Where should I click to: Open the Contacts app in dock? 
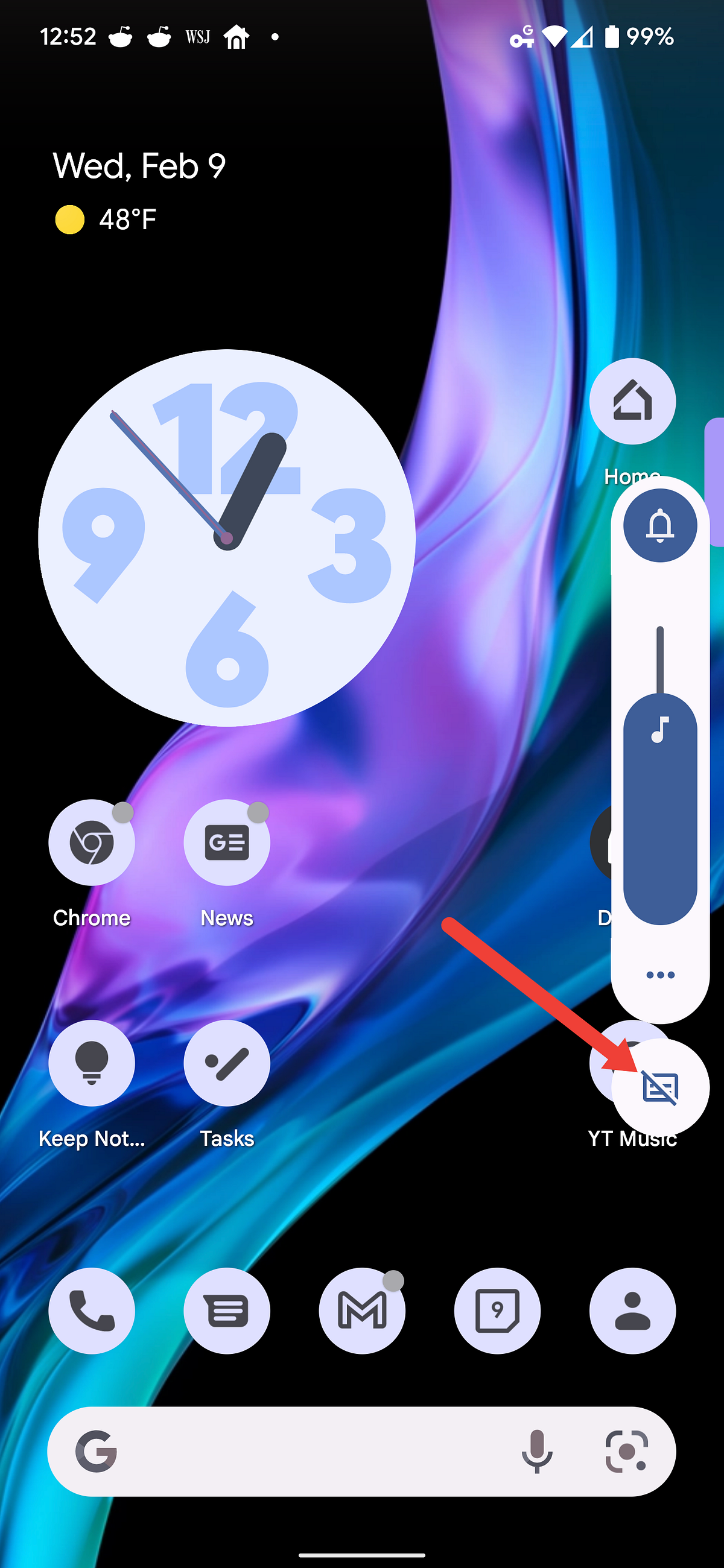click(633, 1310)
